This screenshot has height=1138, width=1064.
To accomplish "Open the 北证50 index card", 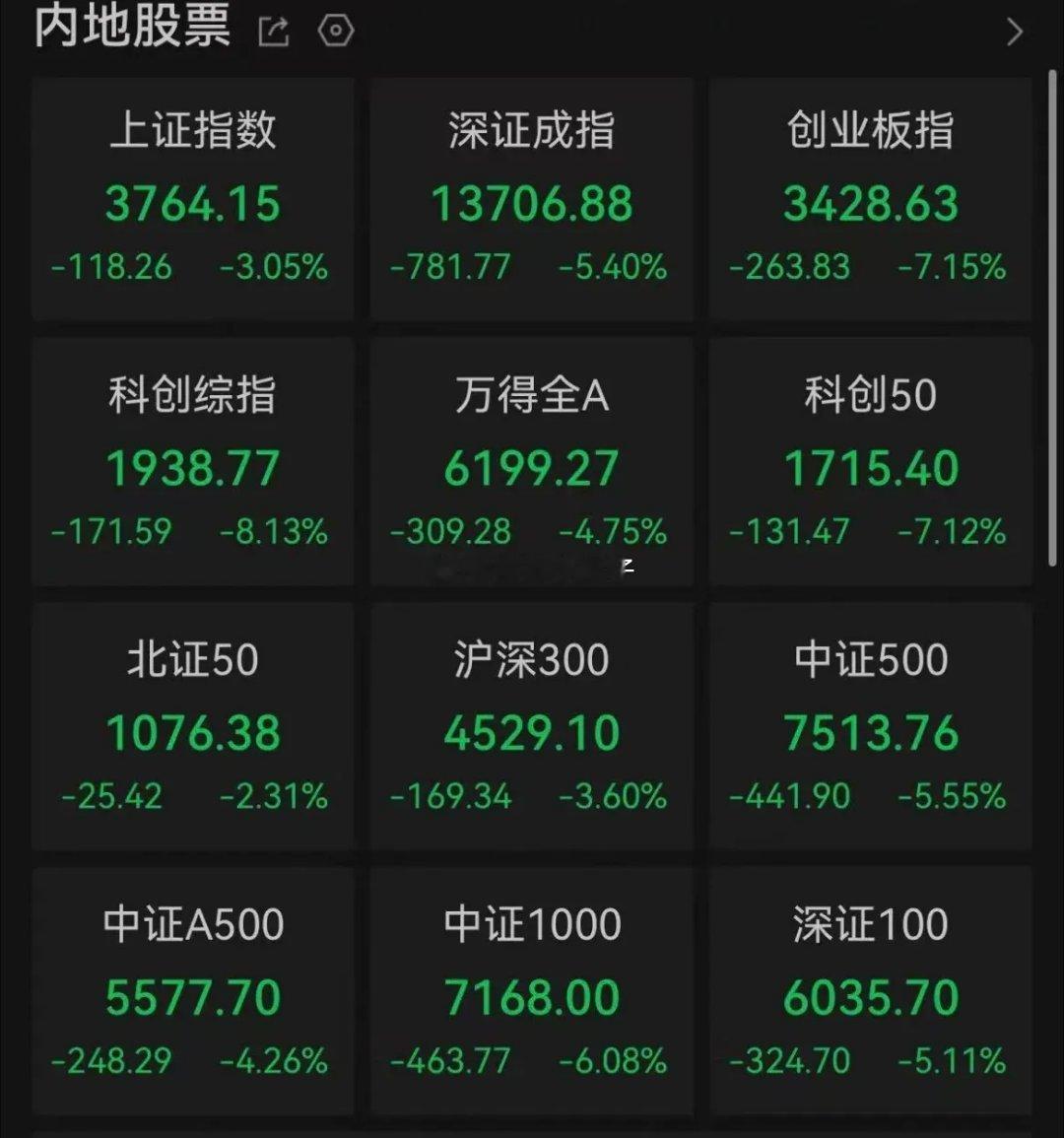I will click(192, 726).
